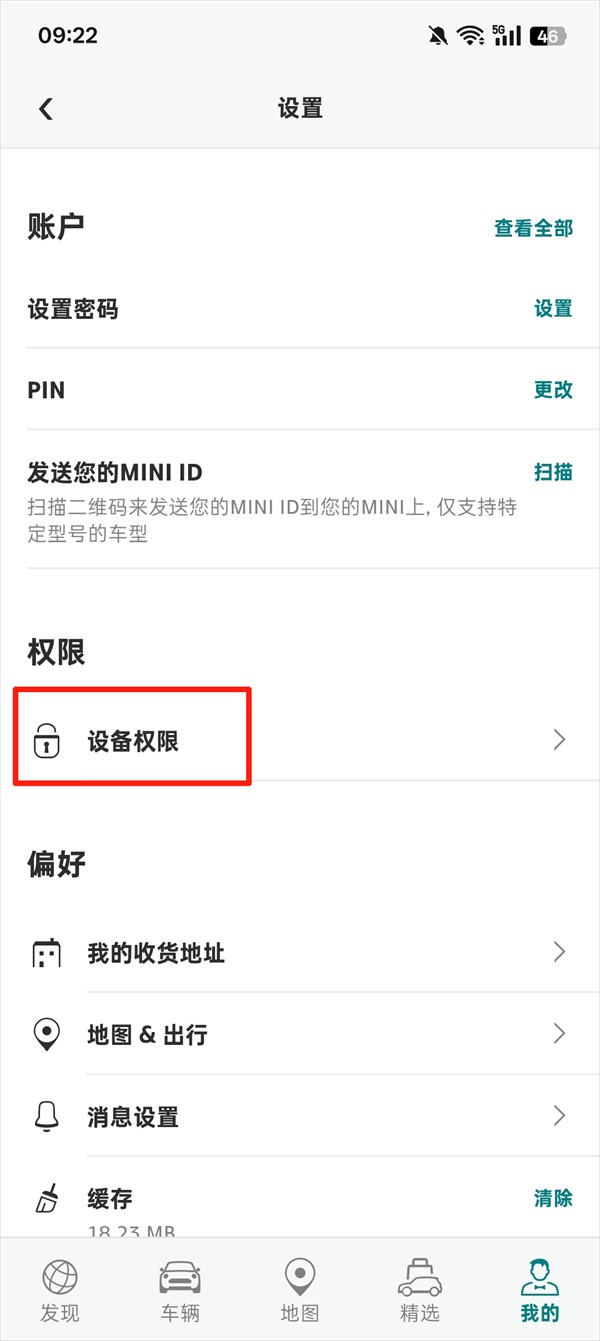Viewport: 600px width, 1341px height.
Task: Open 消息设置
Action: click(300, 1117)
